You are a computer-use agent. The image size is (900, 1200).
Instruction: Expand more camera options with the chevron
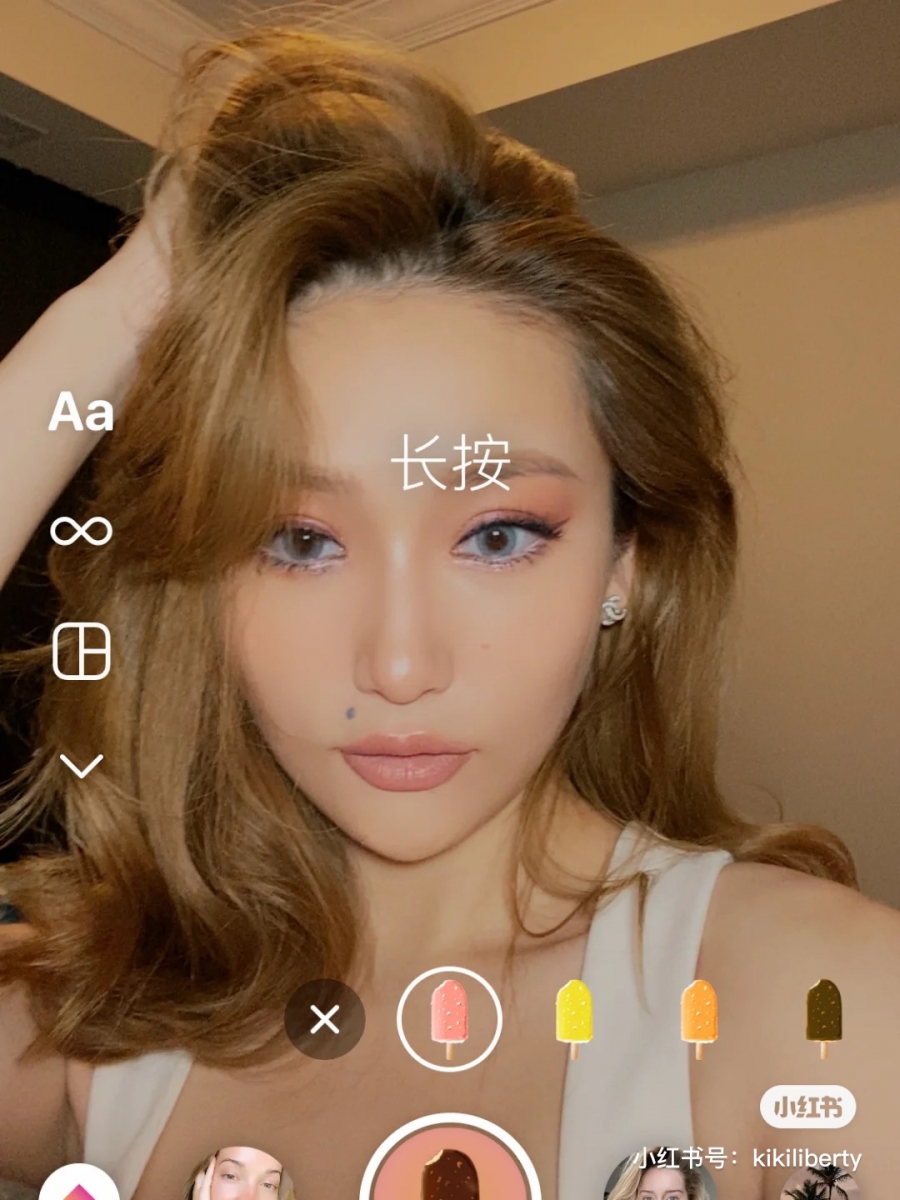pos(81,766)
